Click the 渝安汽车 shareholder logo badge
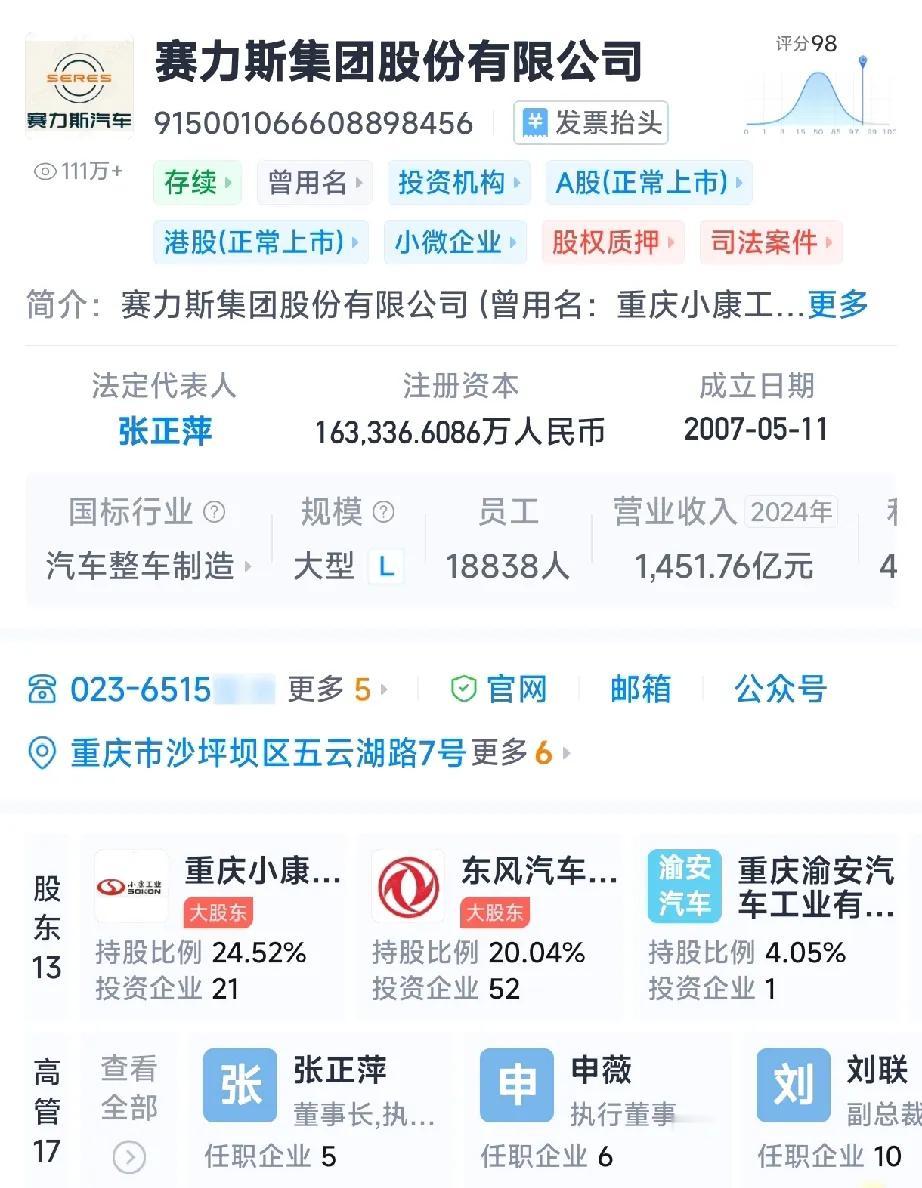The image size is (922, 1188). click(685, 885)
